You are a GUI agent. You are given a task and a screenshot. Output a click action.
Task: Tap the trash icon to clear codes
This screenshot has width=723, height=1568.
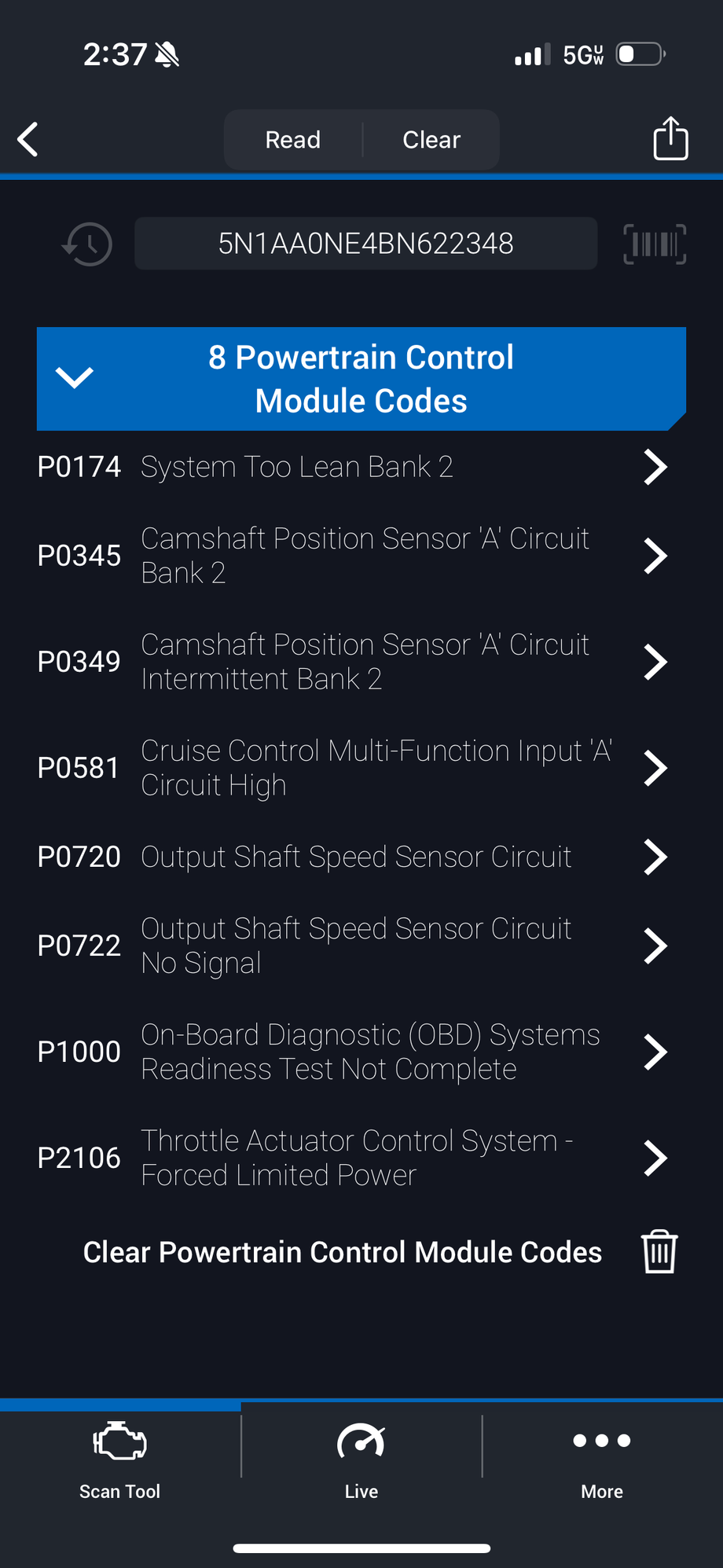[x=658, y=1252]
